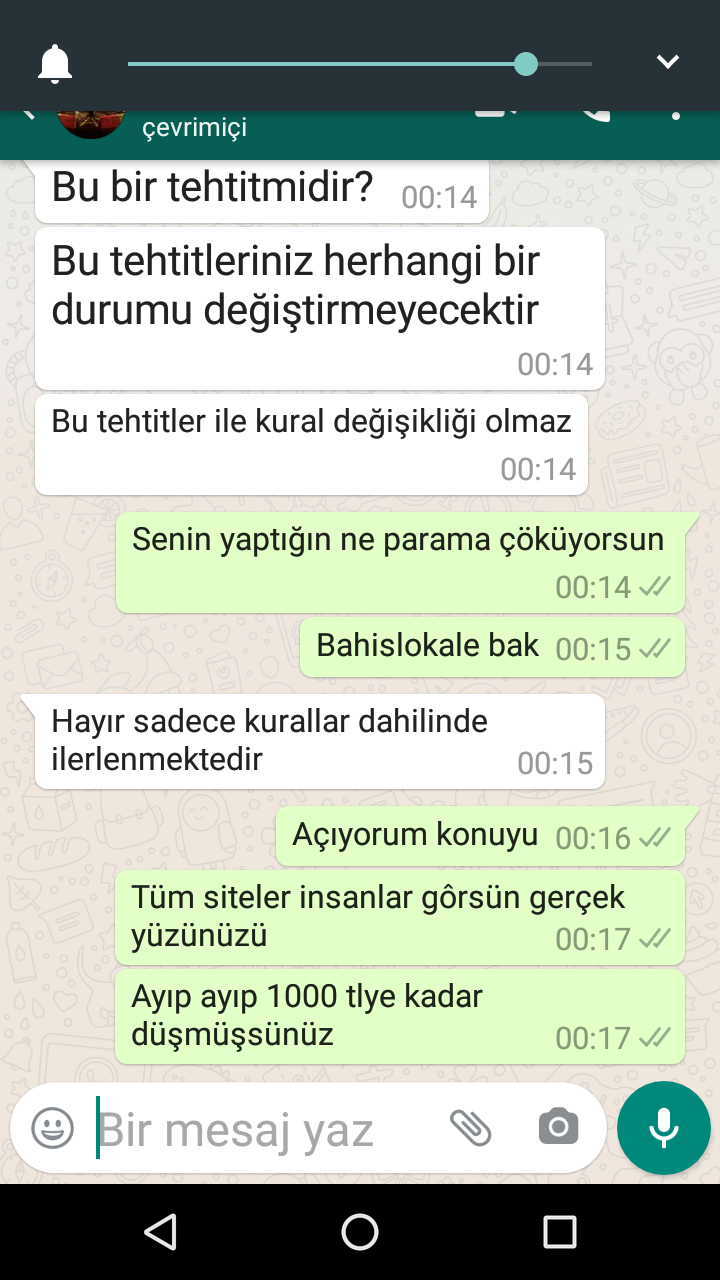Tap the notification volume bell icon
720x1280 pixels.
point(56,64)
